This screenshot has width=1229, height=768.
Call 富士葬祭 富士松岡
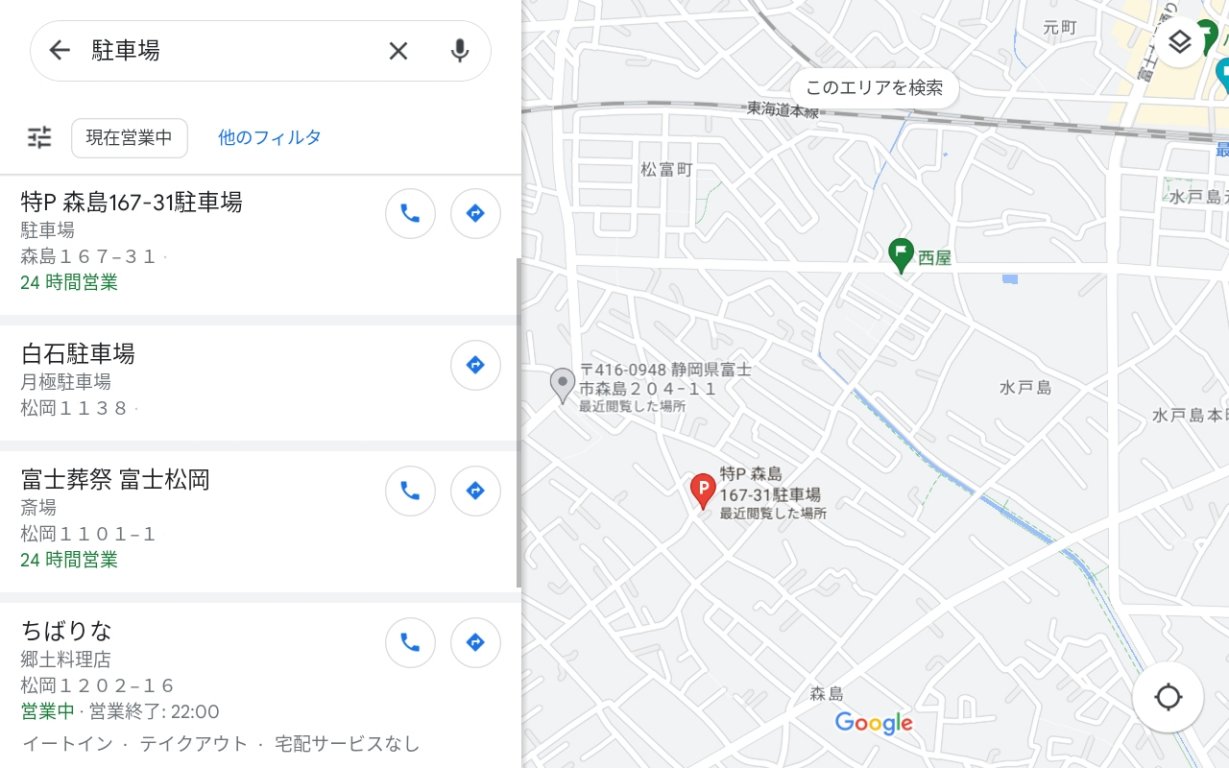[x=410, y=491]
